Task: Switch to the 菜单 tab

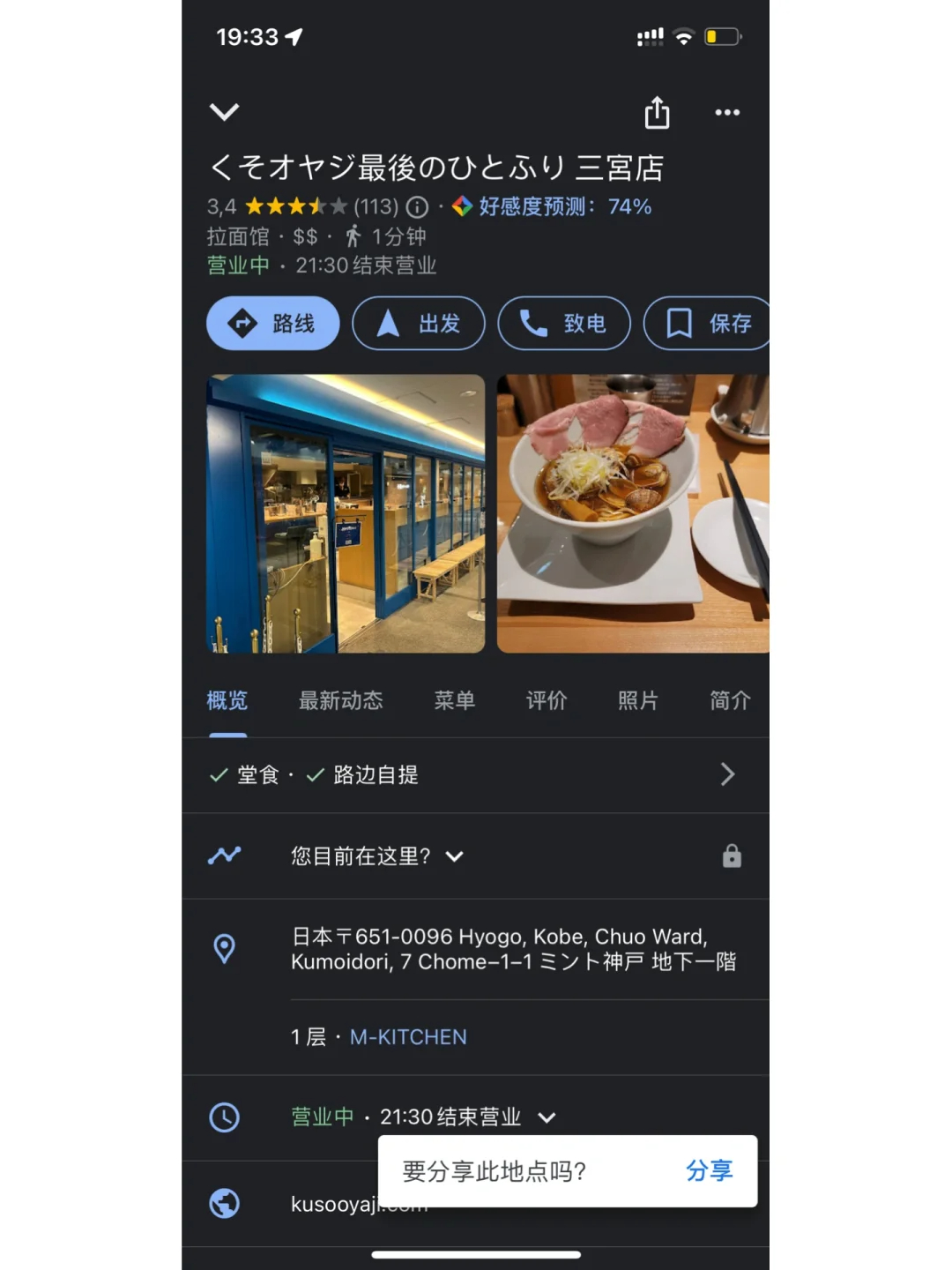Action: point(455,700)
